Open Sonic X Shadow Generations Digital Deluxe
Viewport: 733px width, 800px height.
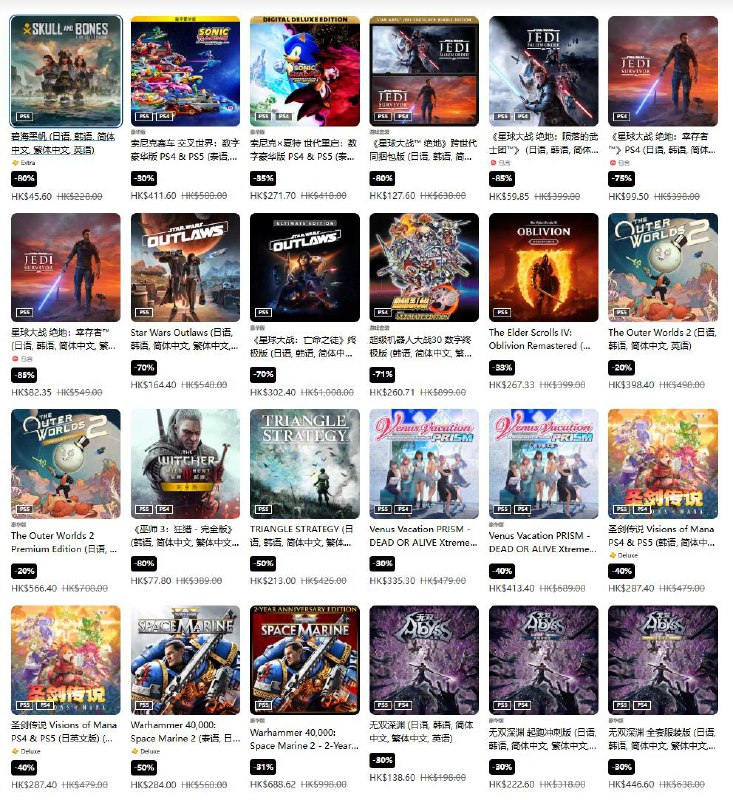point(304,70)
